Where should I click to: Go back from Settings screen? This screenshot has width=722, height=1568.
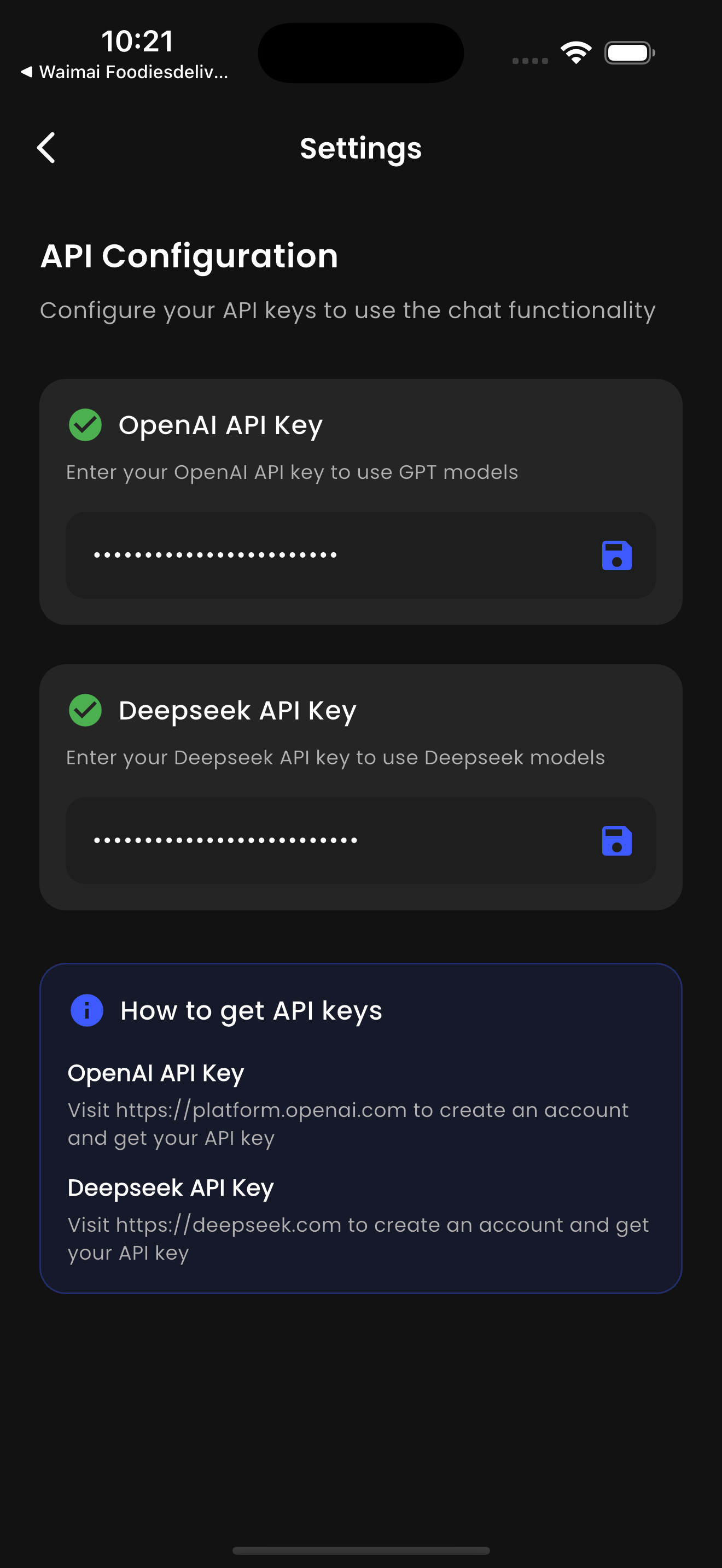click(x=46, y=148)
